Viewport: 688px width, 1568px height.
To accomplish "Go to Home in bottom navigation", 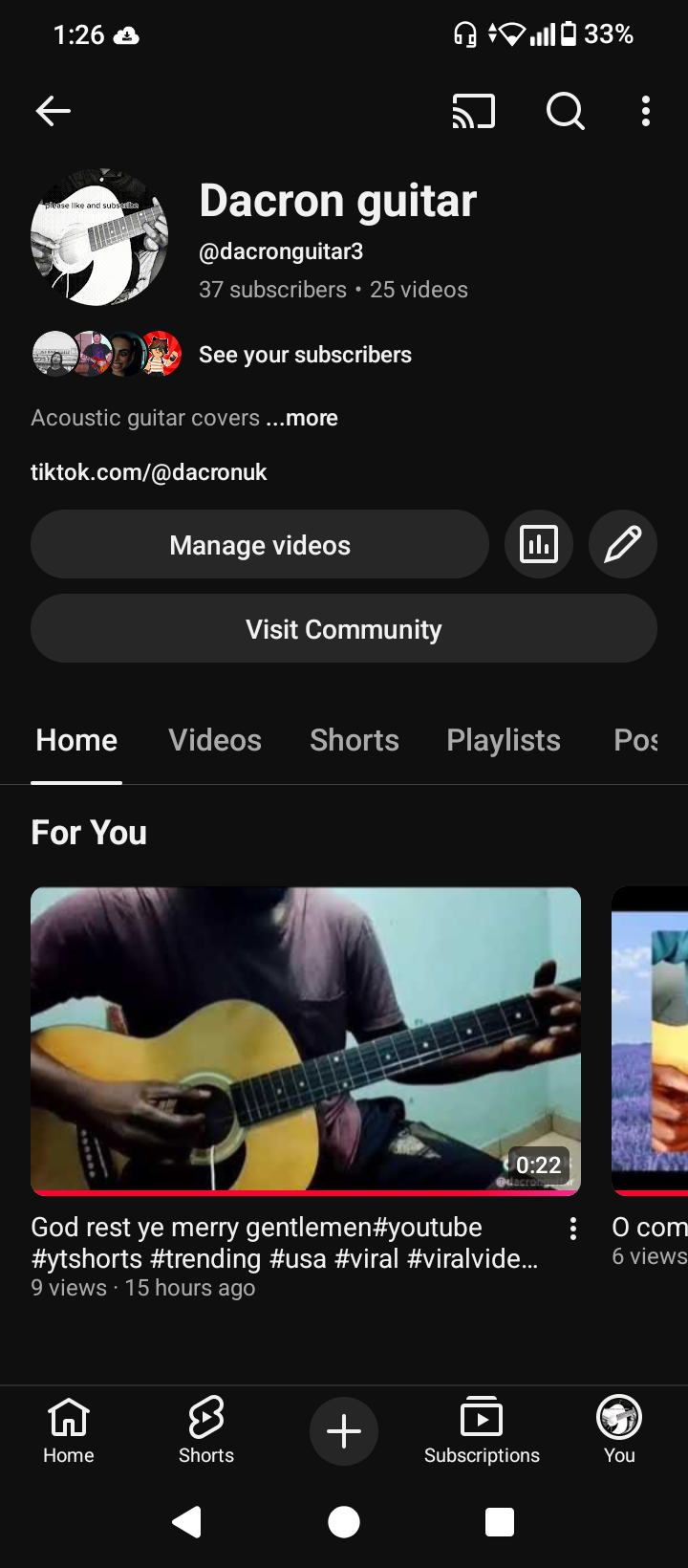I will tap(69, 1430).
